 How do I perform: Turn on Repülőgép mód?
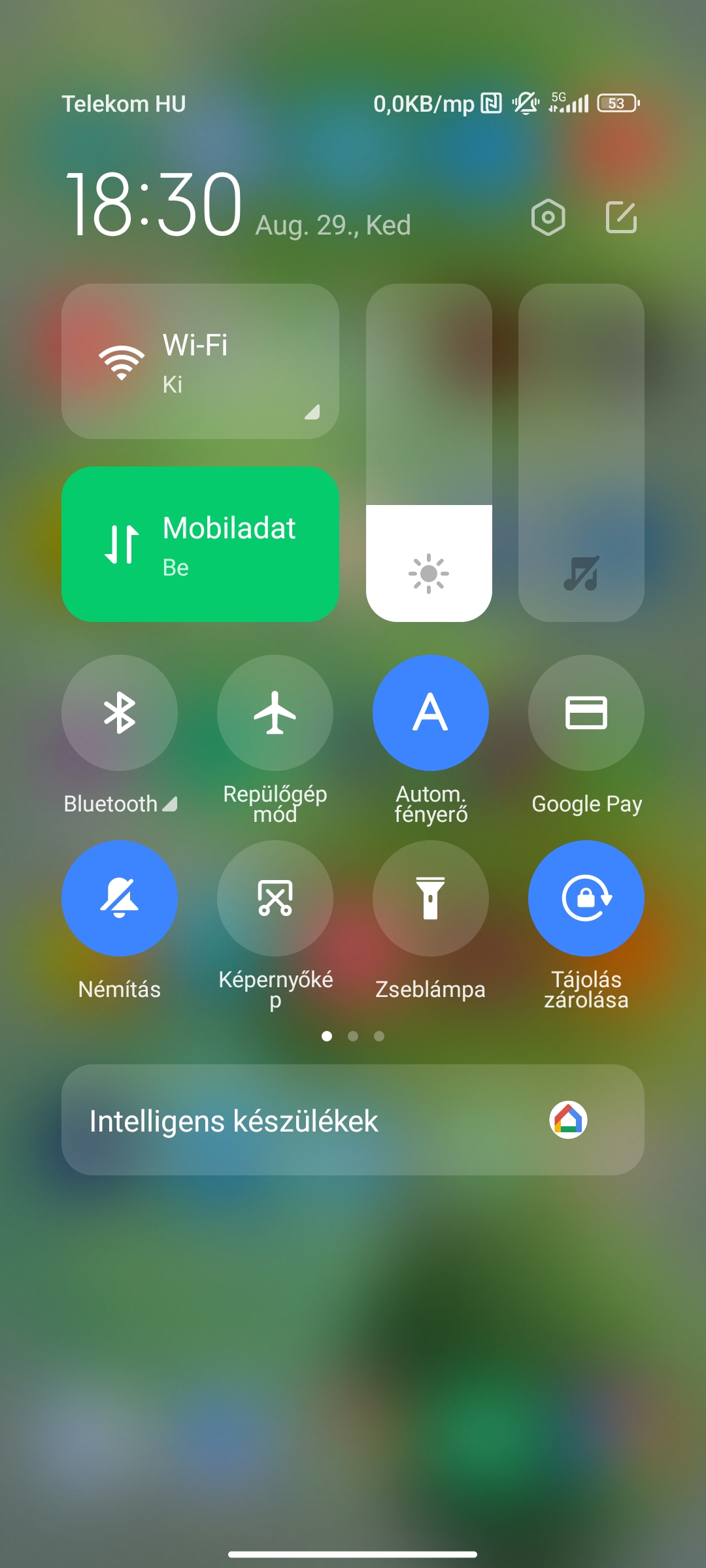coord(275,713)
